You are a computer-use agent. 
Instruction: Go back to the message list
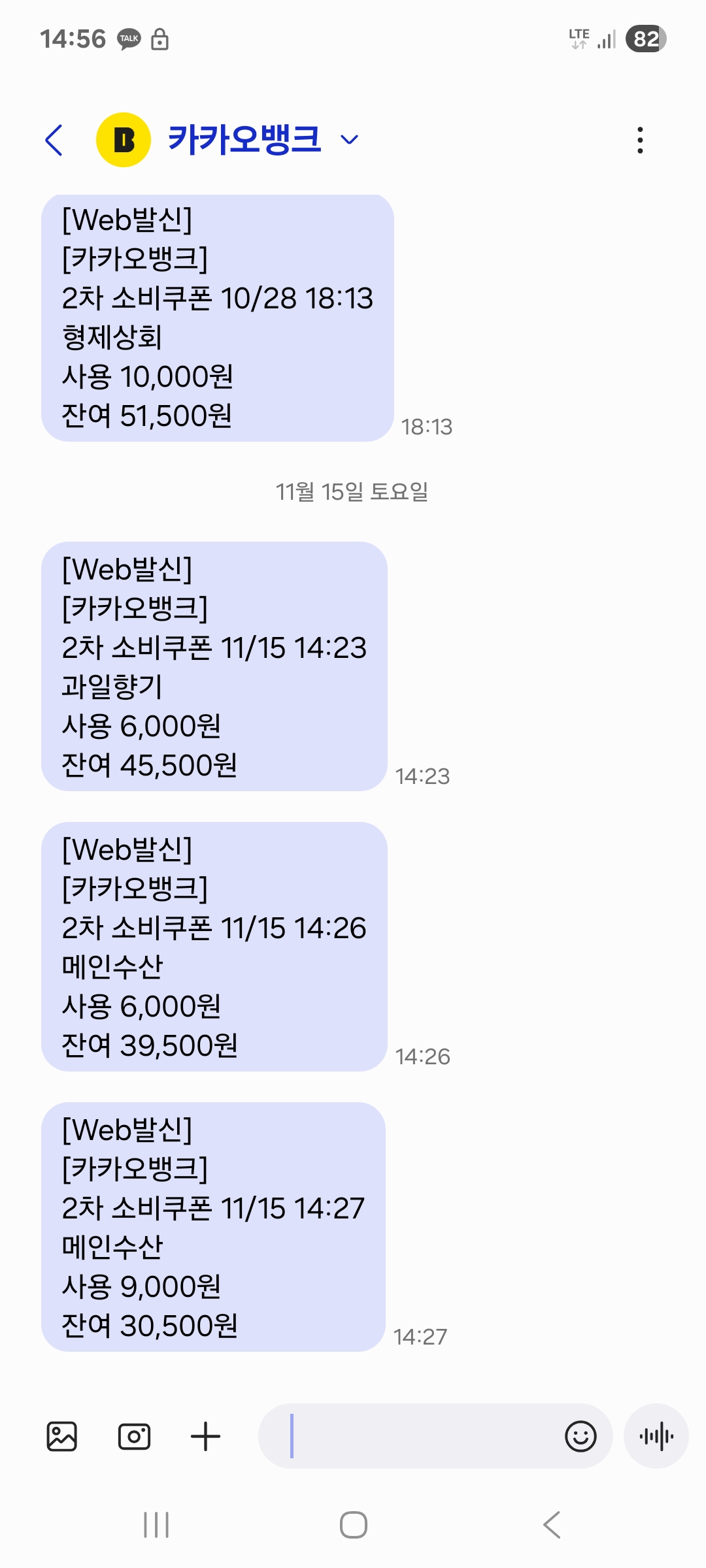(54, 140)
